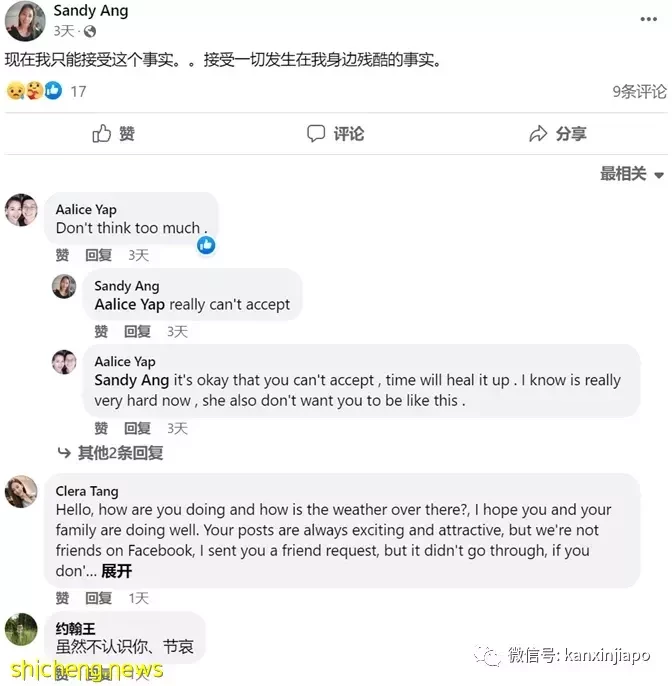The image size is (672, 686).
Task: Reply to Sandy Ang's "really can't accept" reply
Action: point(137,332)
